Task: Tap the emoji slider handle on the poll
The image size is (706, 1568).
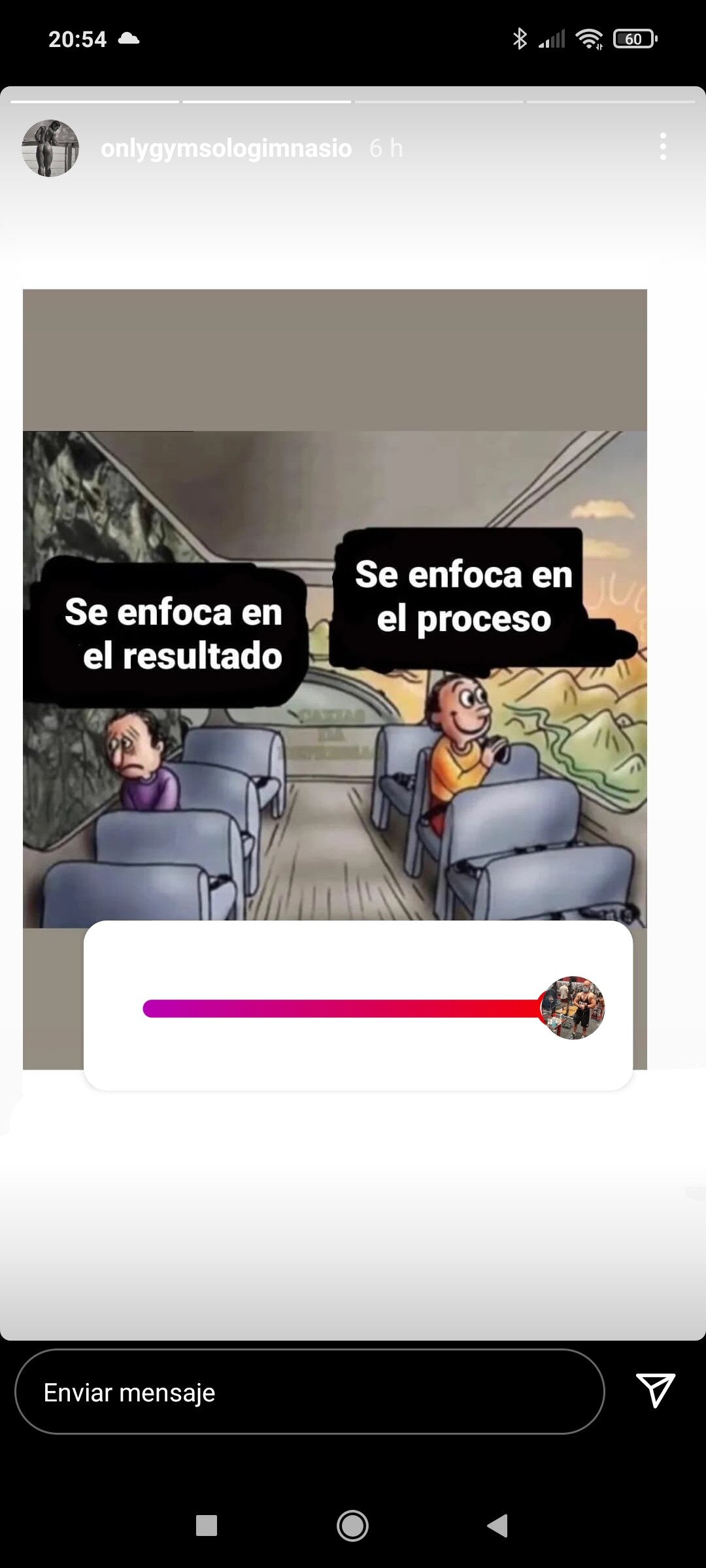Action: pos(573,1008)
